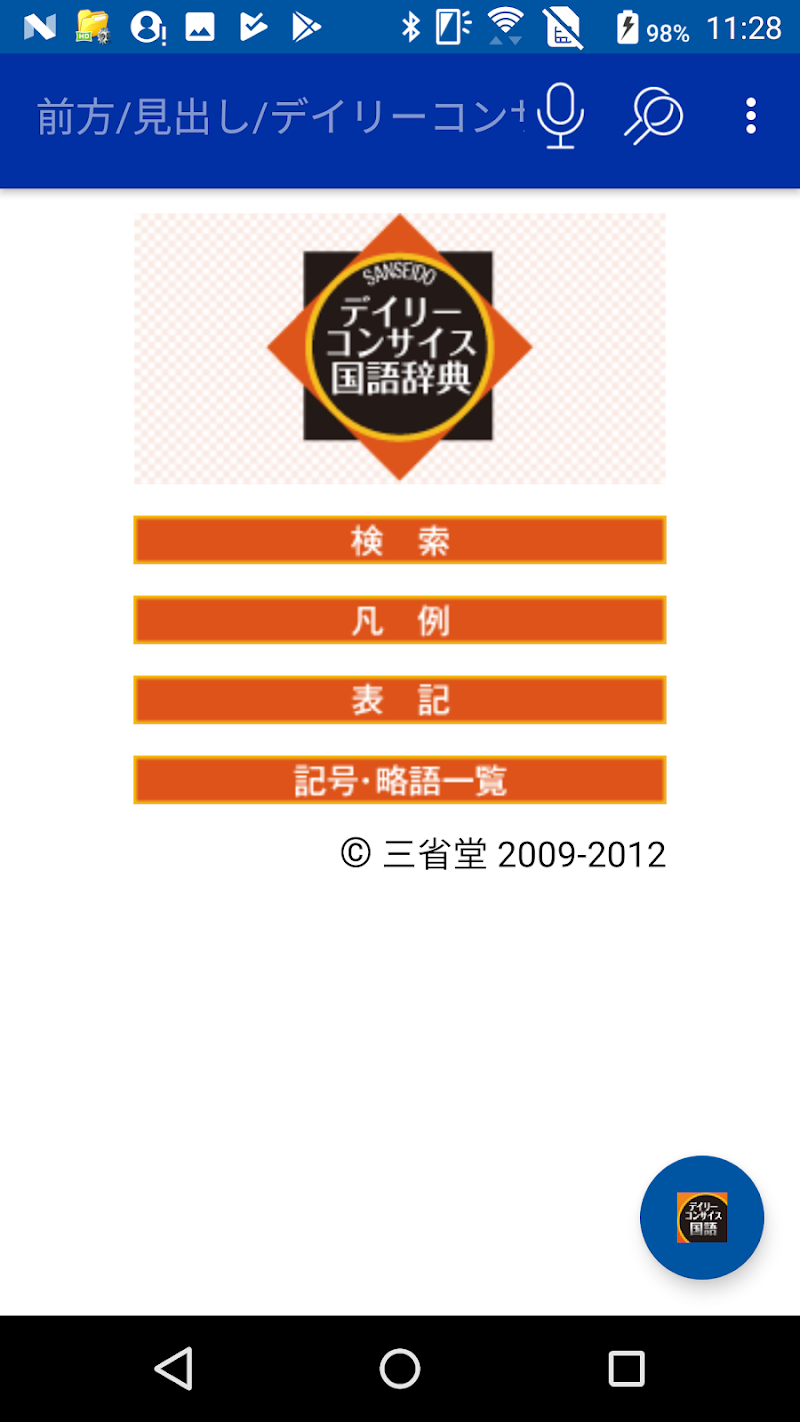Screen dimensions: 800x1422
Task: Tap the search text field in the app bar
Action: coord(280,118)
